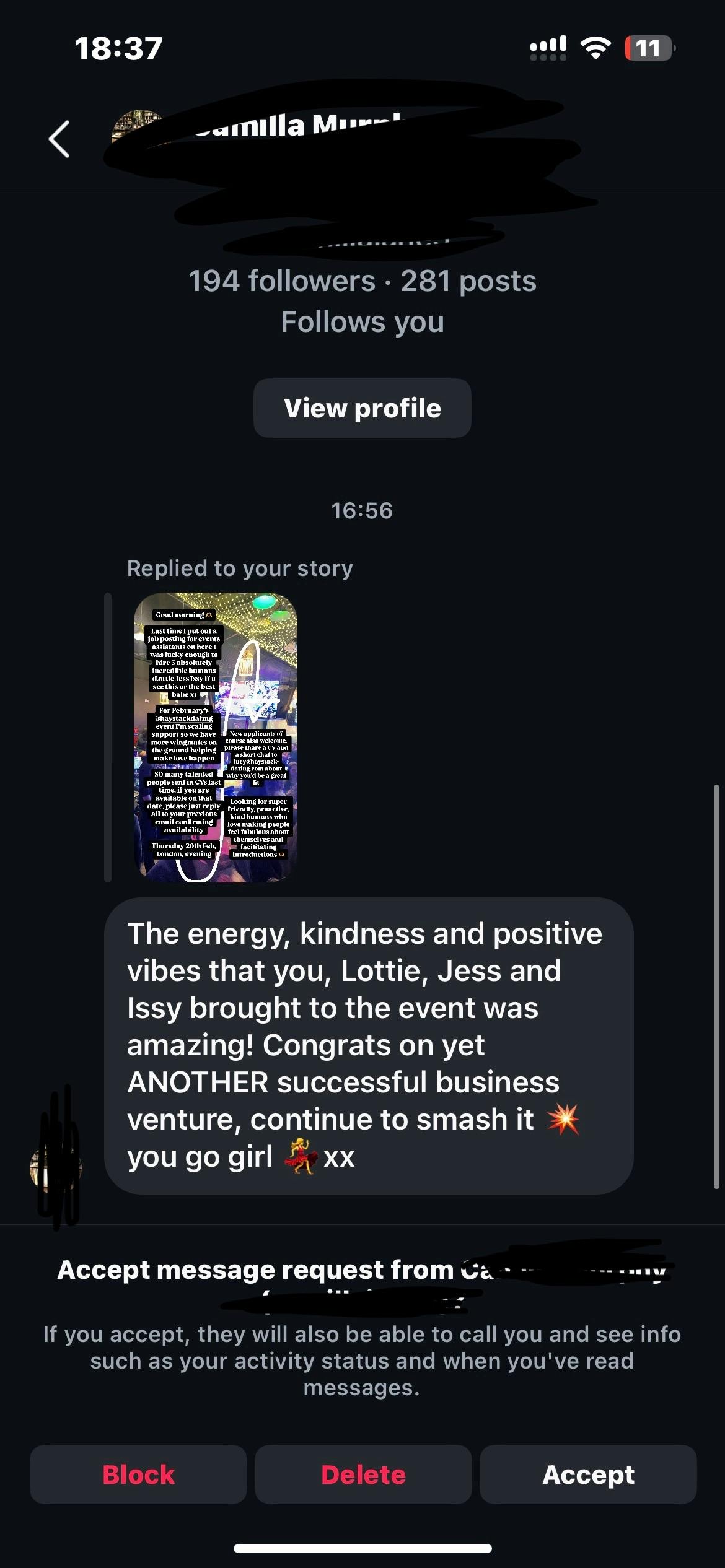
Task: Tap the View profile button
Action: tap(362, 408)
